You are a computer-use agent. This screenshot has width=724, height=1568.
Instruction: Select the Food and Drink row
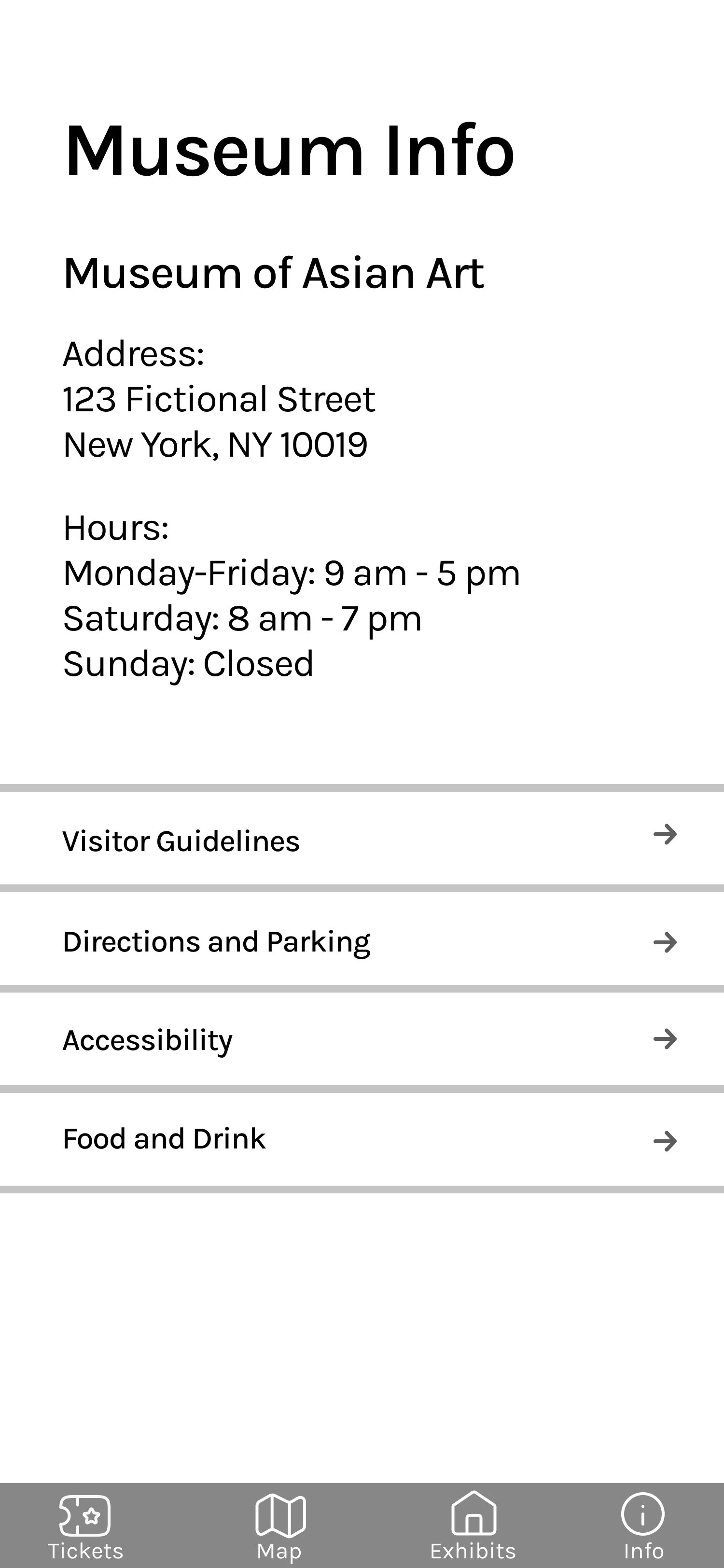click(x=362, y=1139)
